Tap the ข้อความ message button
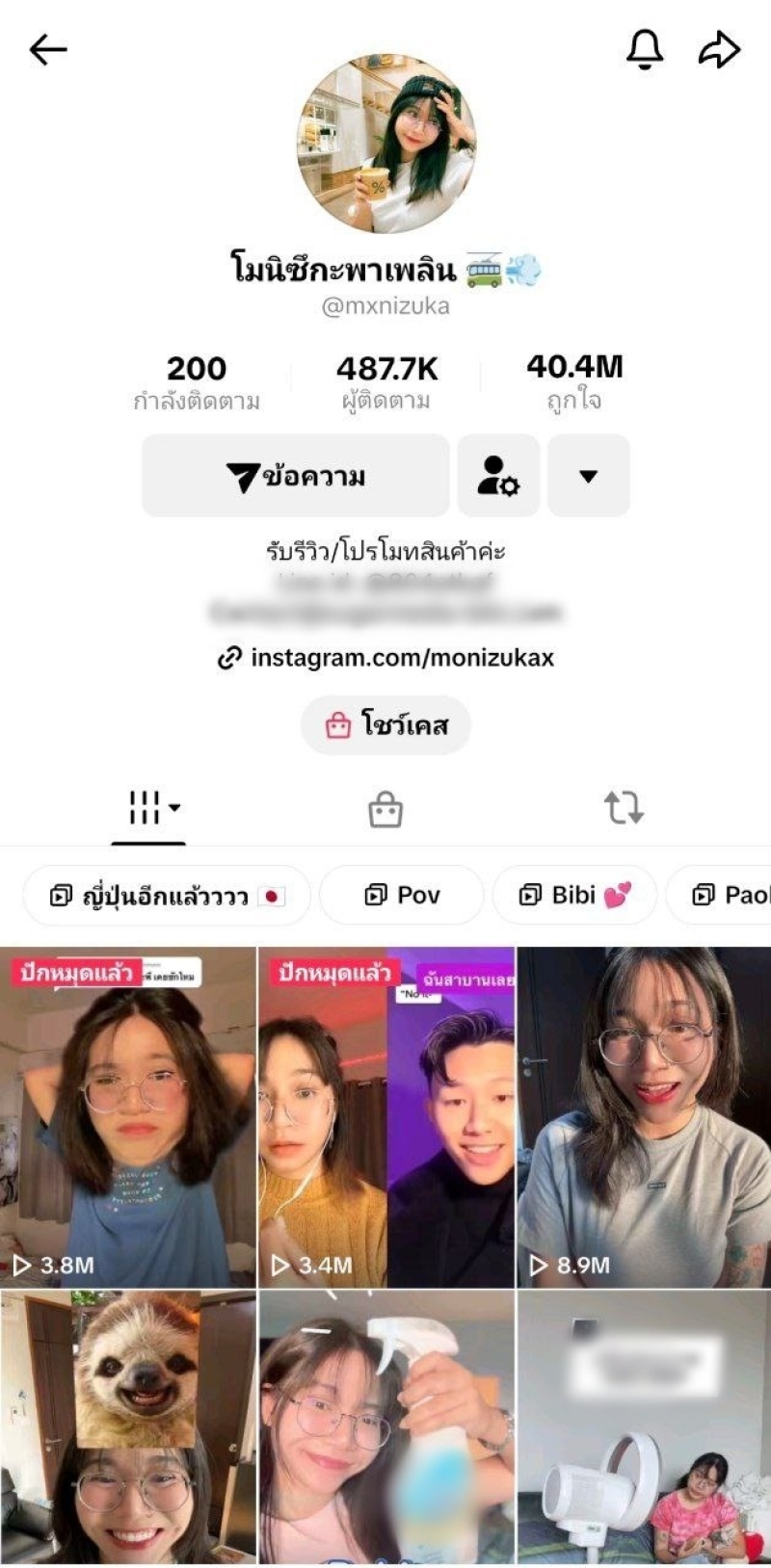The width and height of the screenshot is (771, 1568). pyautogui.click(x=296, y=476)
